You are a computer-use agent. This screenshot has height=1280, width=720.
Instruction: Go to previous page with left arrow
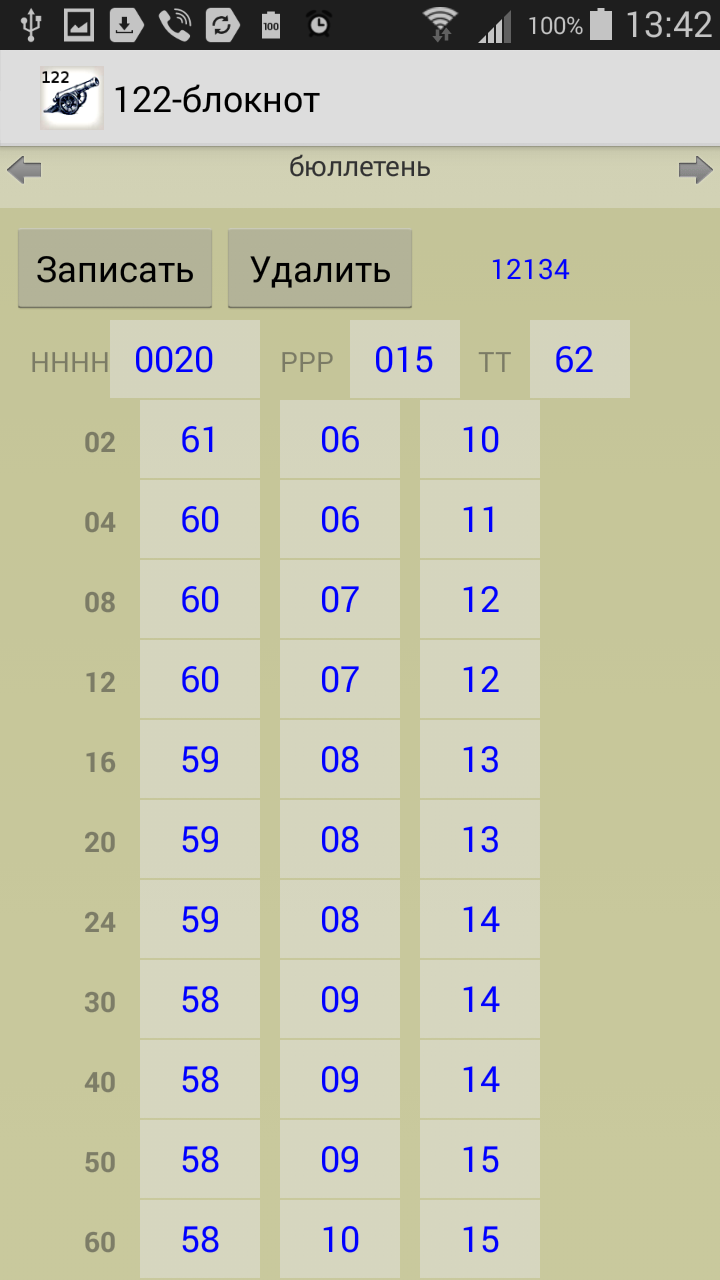[24, 170]
